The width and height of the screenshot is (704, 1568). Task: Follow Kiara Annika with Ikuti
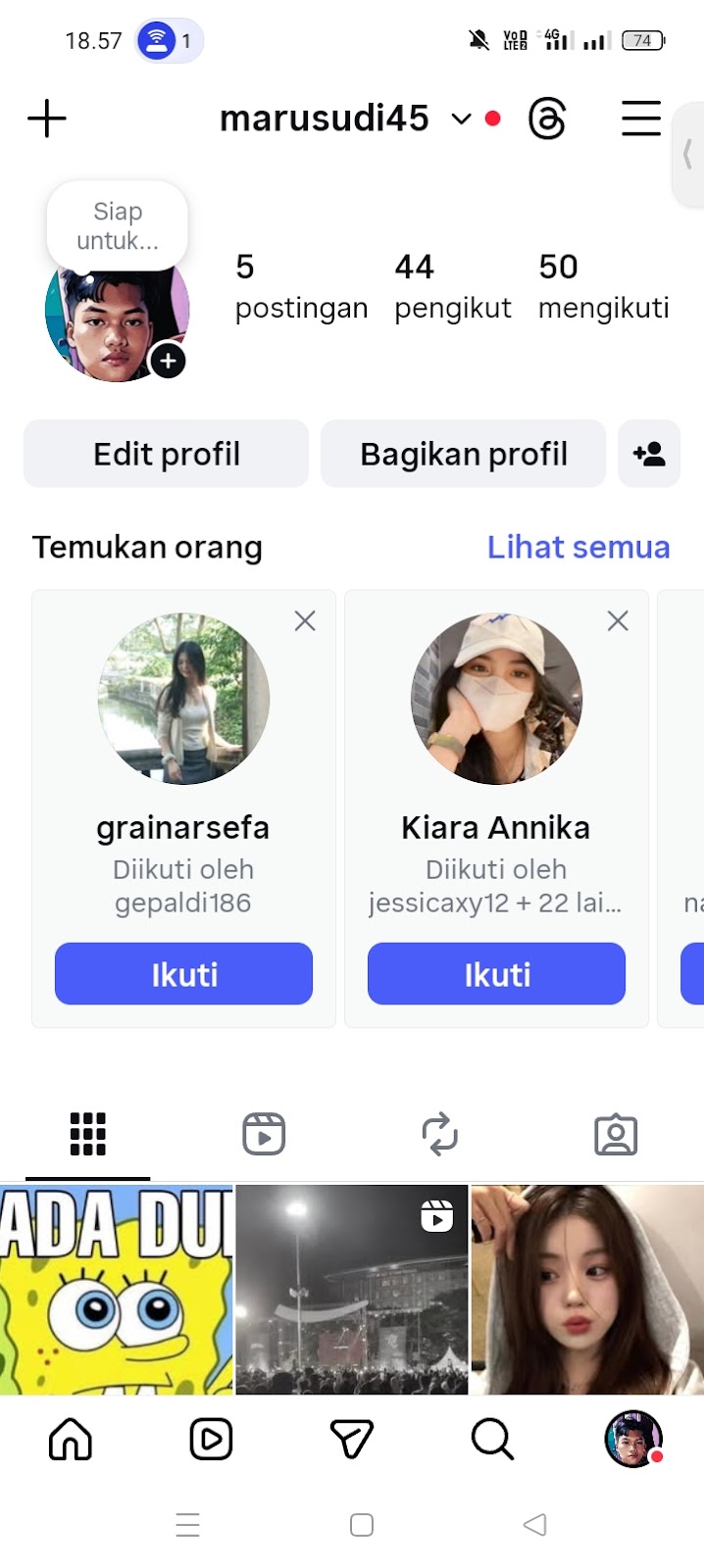pos(496,974)
